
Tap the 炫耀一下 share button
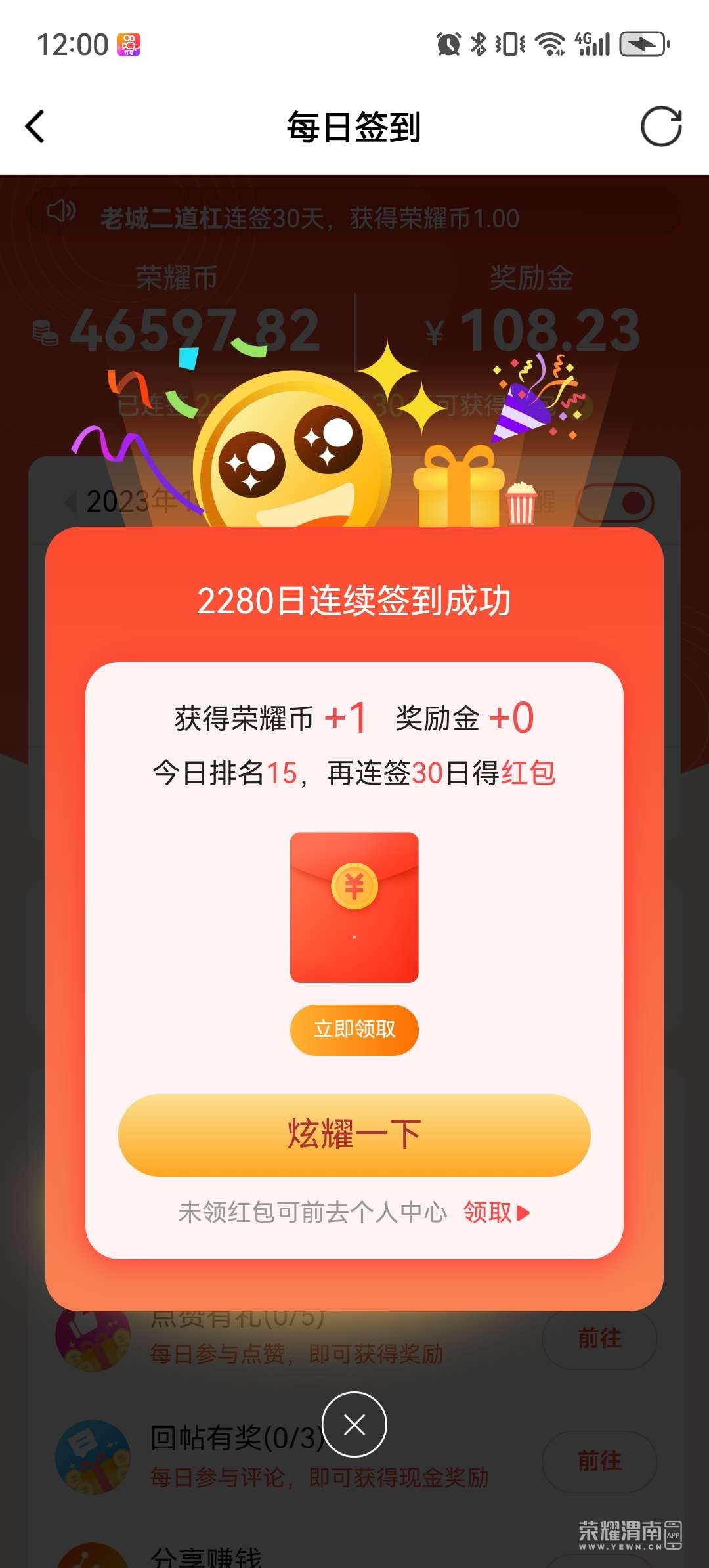(354, 1135)
